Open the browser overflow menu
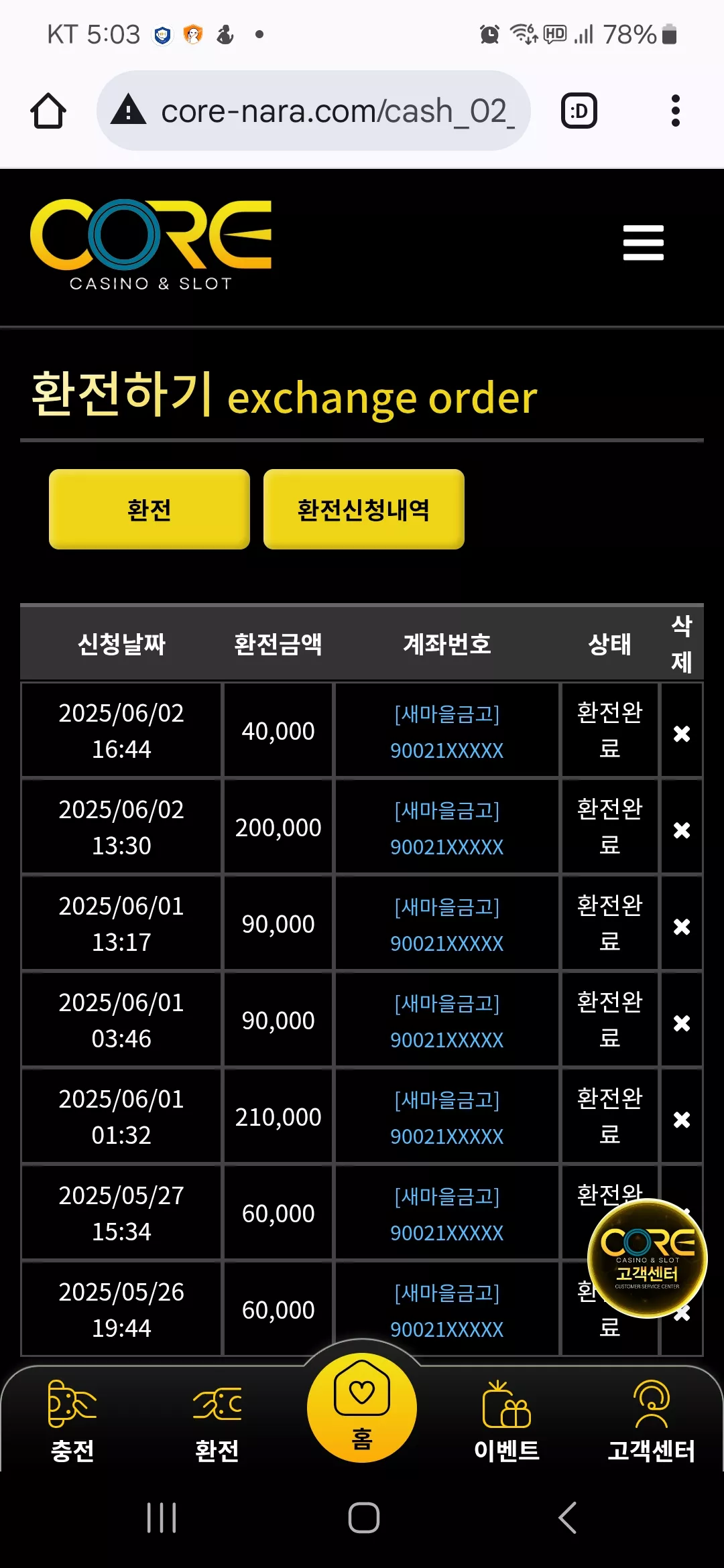724x1568 pixels. point(676,111)
